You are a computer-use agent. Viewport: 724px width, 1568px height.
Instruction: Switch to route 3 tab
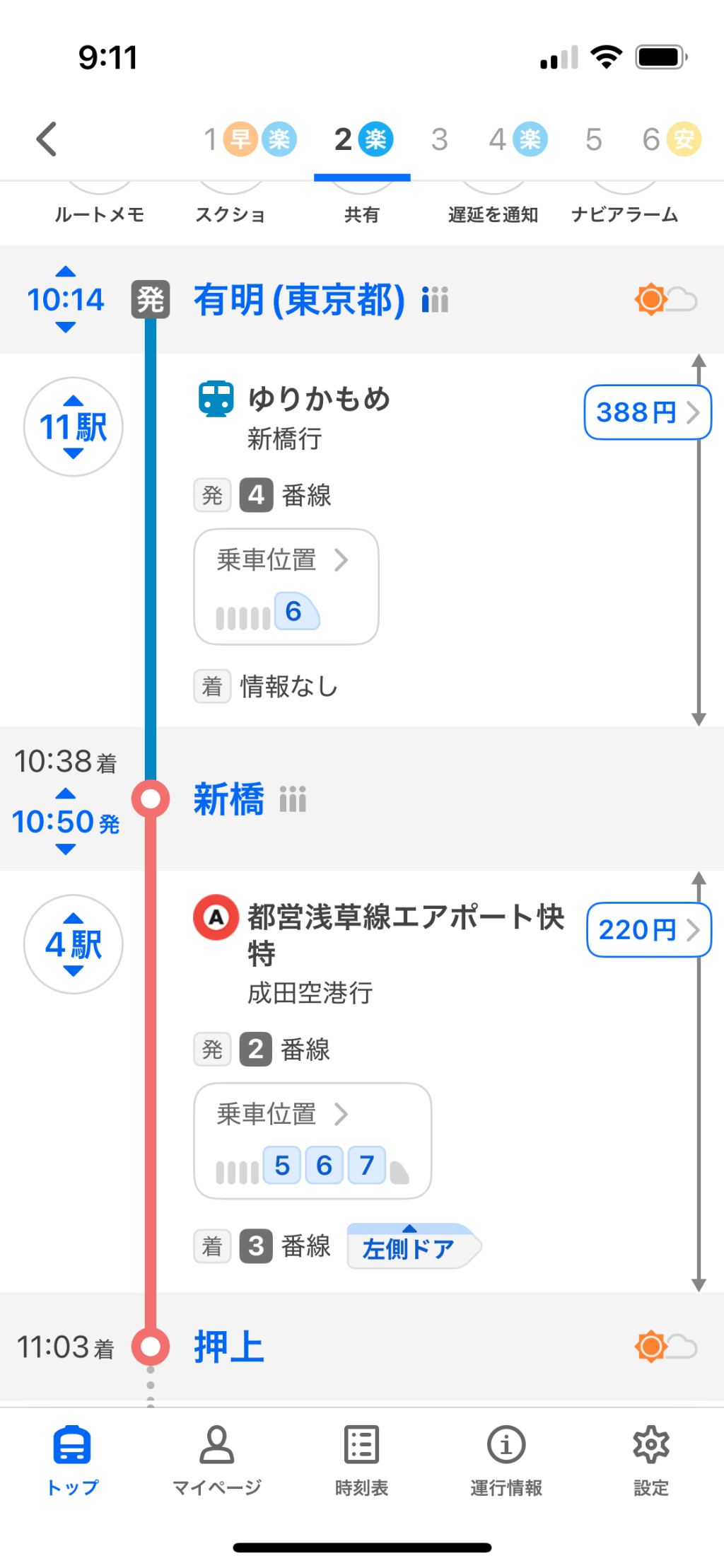[439, 139]
